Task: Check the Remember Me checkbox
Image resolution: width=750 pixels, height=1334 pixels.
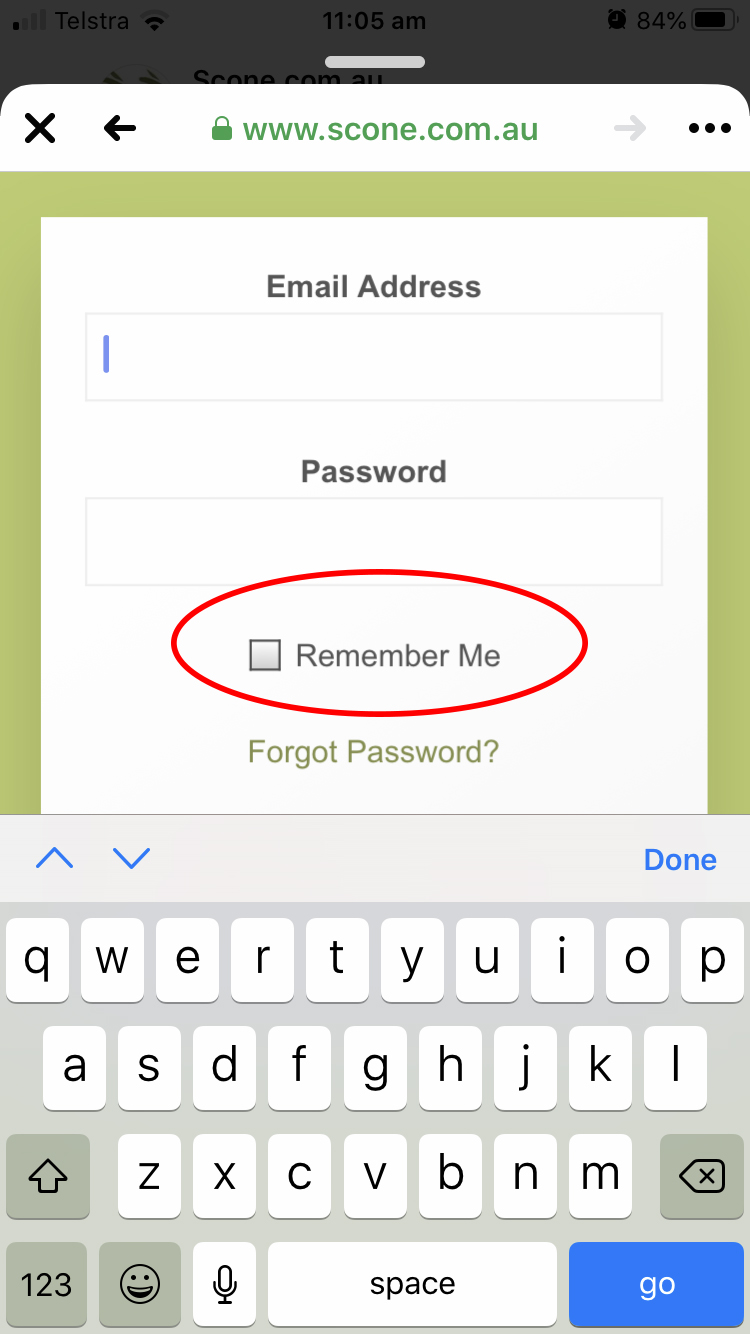Action: point(265,655)
